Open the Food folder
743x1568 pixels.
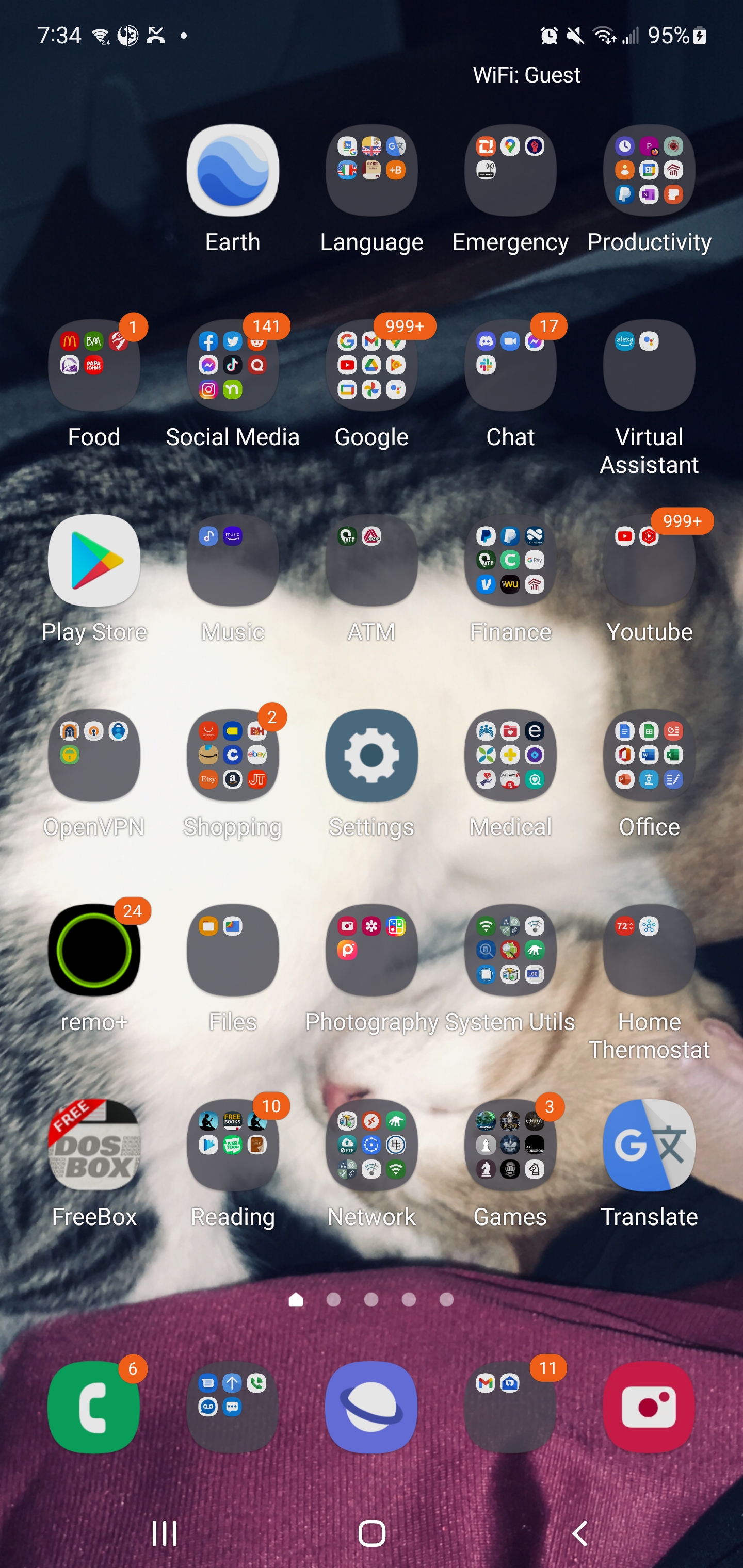[94, 366]
